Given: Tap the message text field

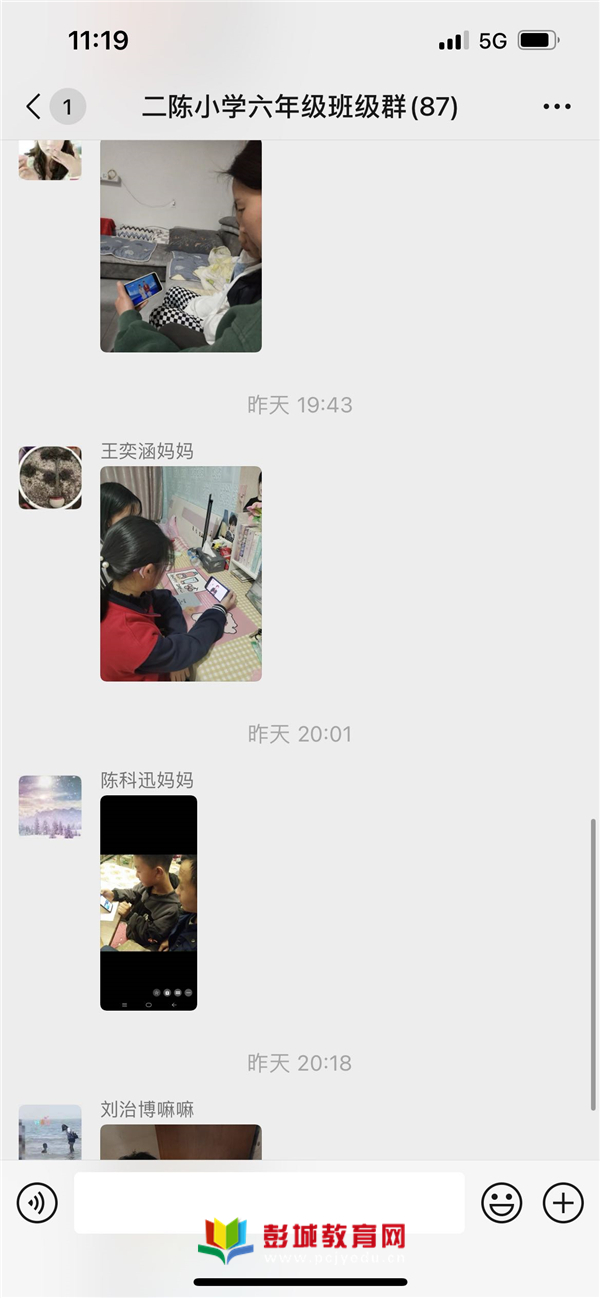Looking at the screenshot, I should click(269, 1202).
